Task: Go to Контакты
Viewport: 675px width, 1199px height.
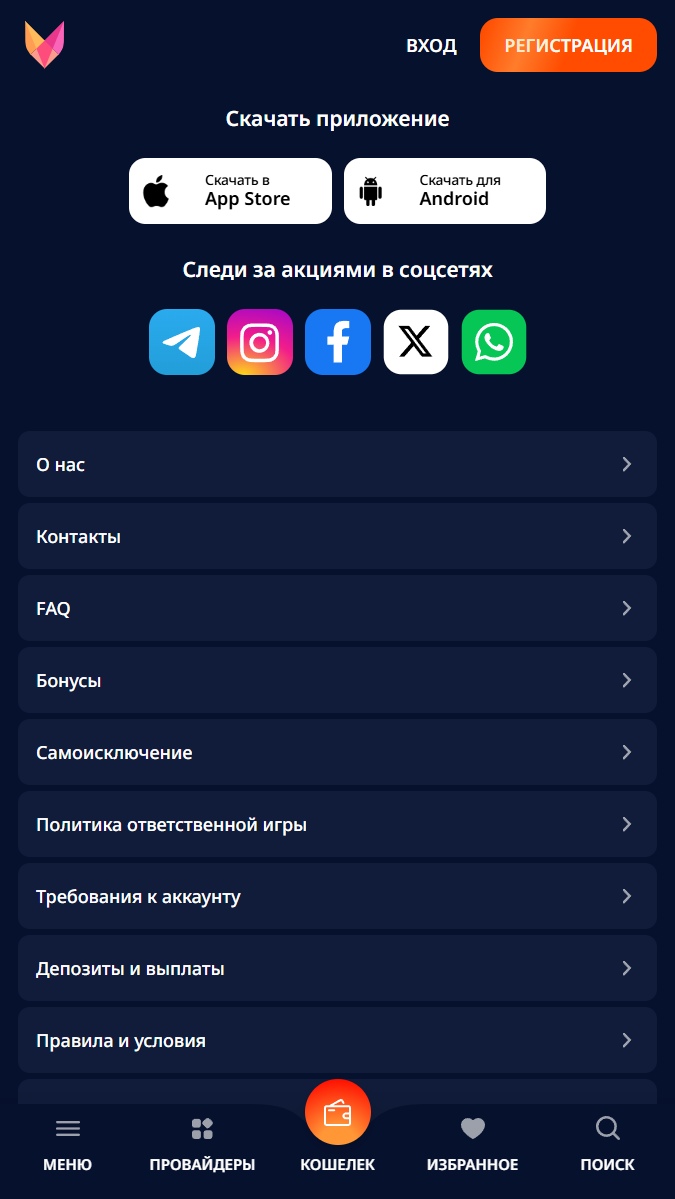Action: [x=337, y=536]
